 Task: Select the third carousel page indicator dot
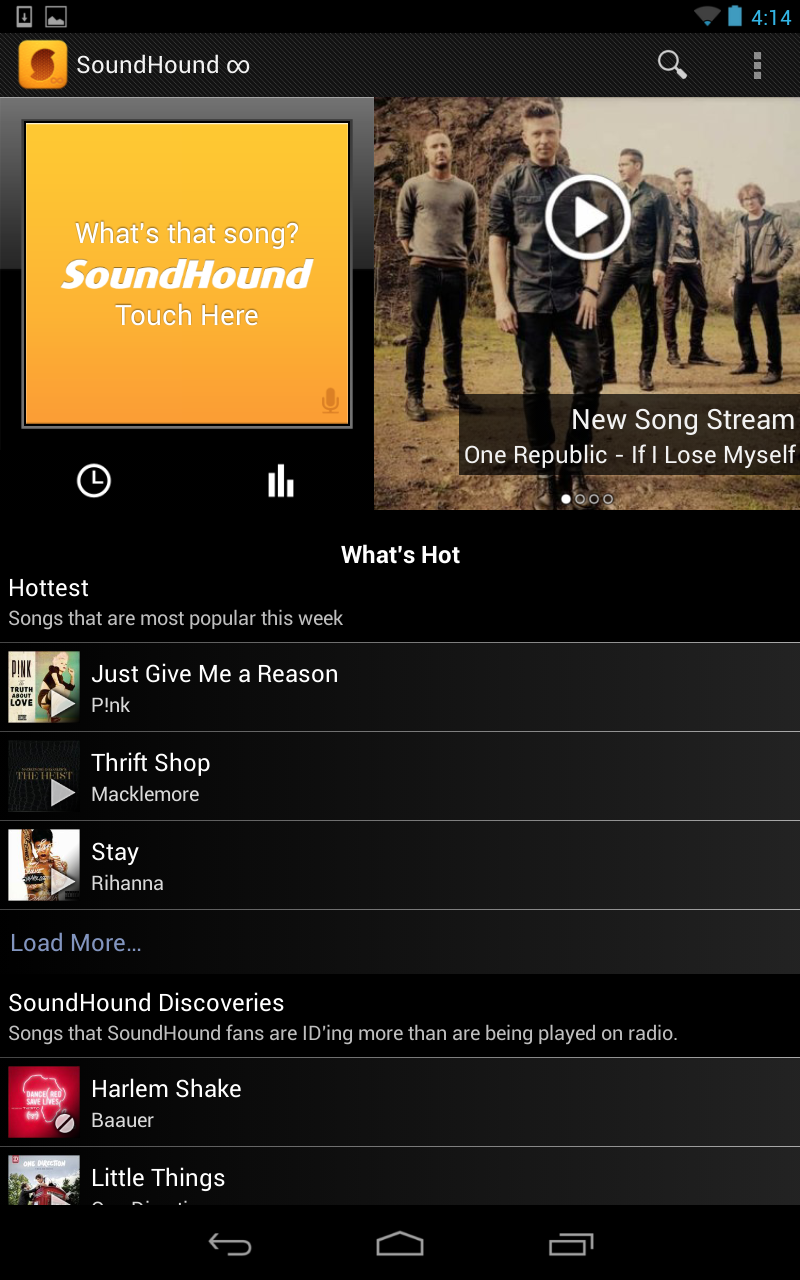click(594, 498)
